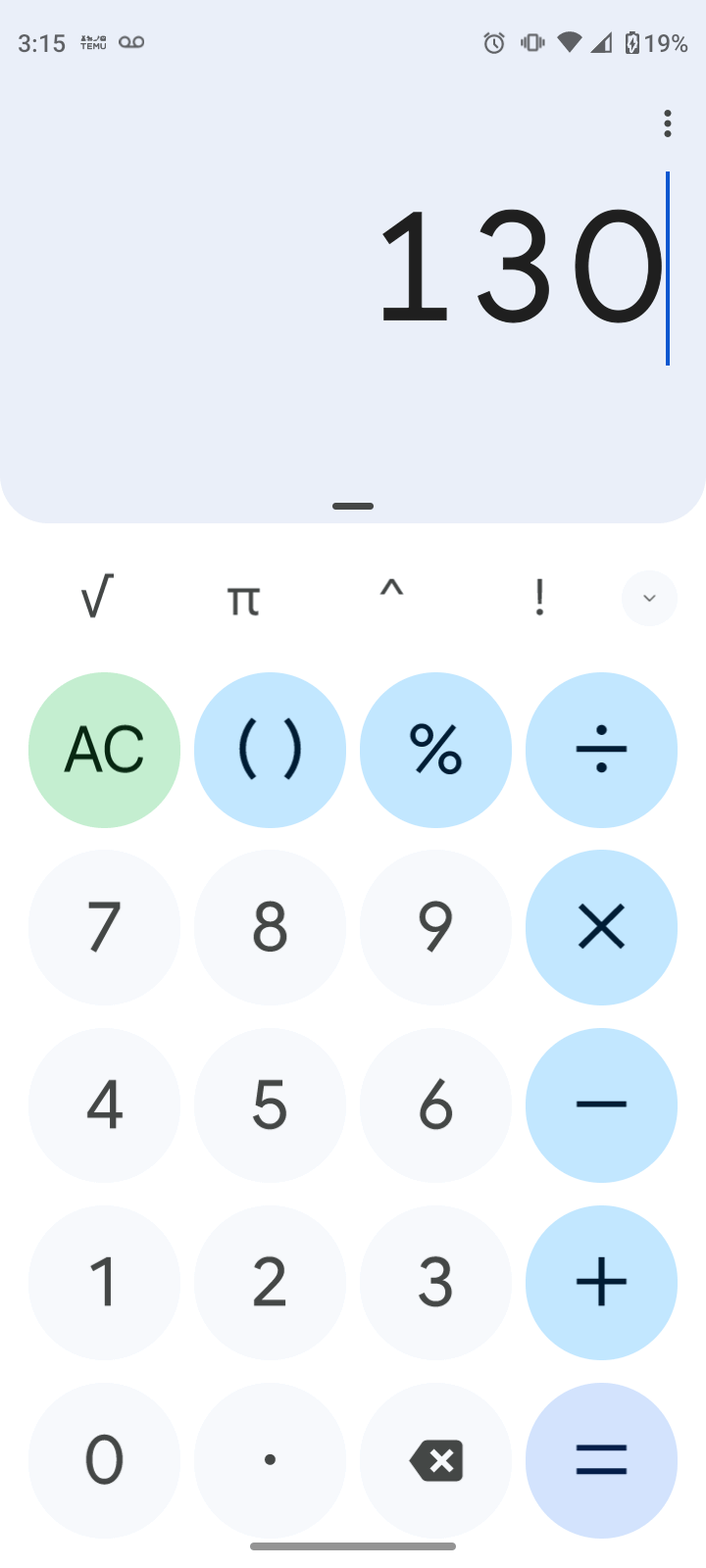This screenshot has width=706, height=1568.
Task: Enter a decimal point
Action: [270, 1460]
